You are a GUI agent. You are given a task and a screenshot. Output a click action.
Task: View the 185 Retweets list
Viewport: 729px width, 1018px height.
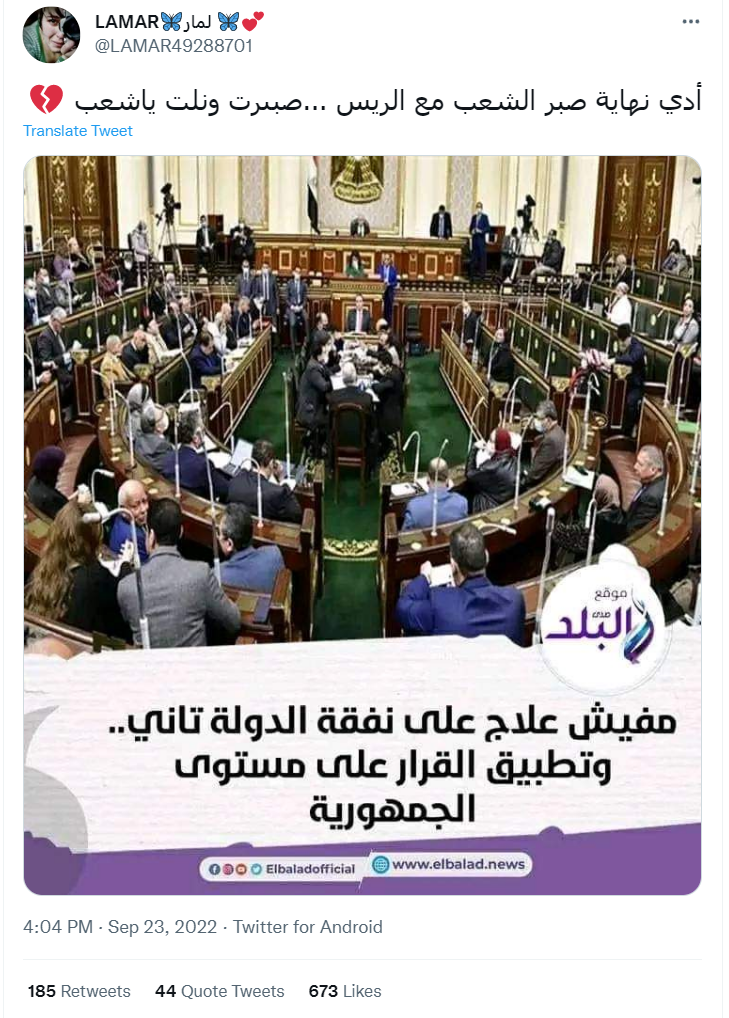[x=79, y=991]
